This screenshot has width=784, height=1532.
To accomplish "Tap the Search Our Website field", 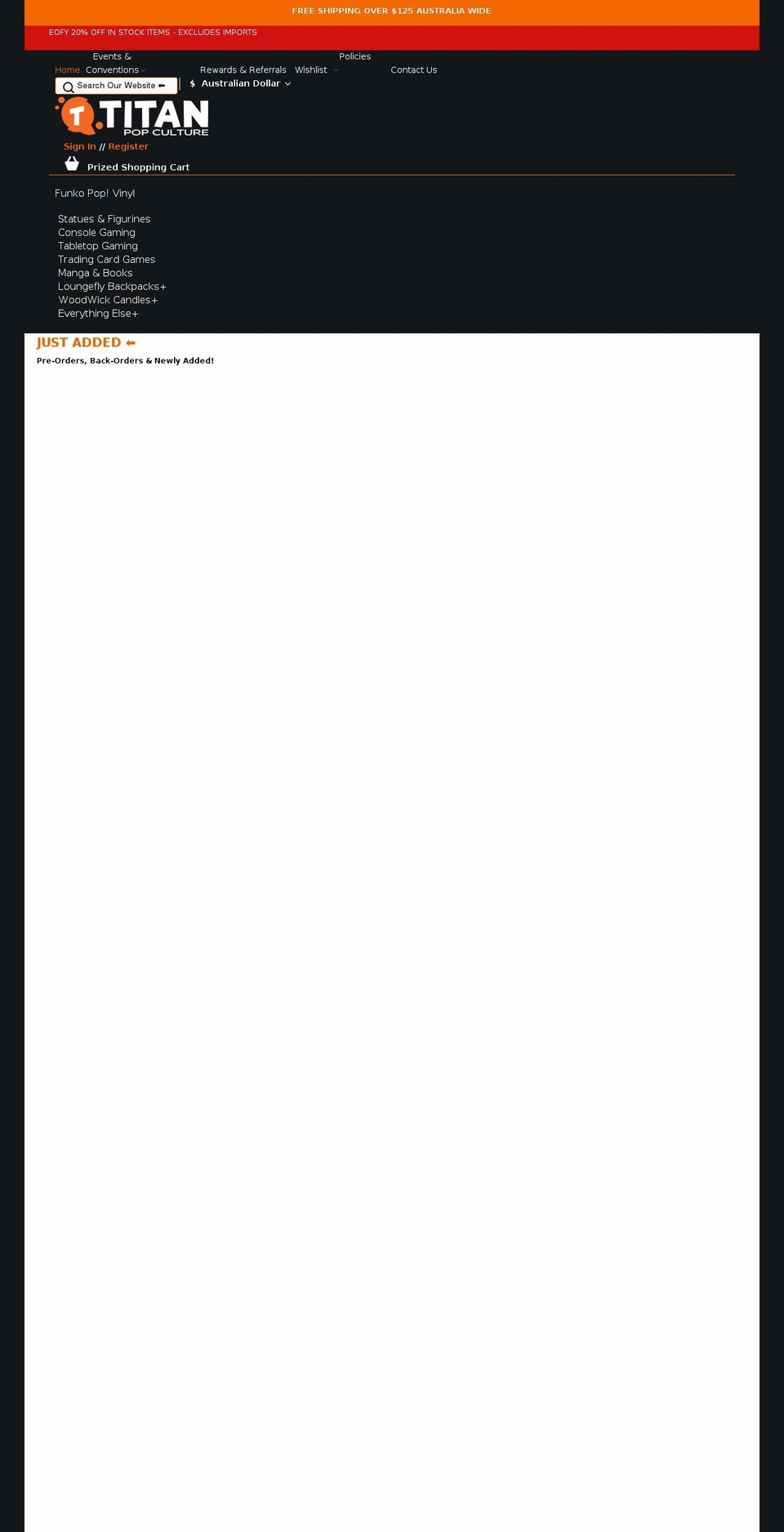I will click(116, 86).
